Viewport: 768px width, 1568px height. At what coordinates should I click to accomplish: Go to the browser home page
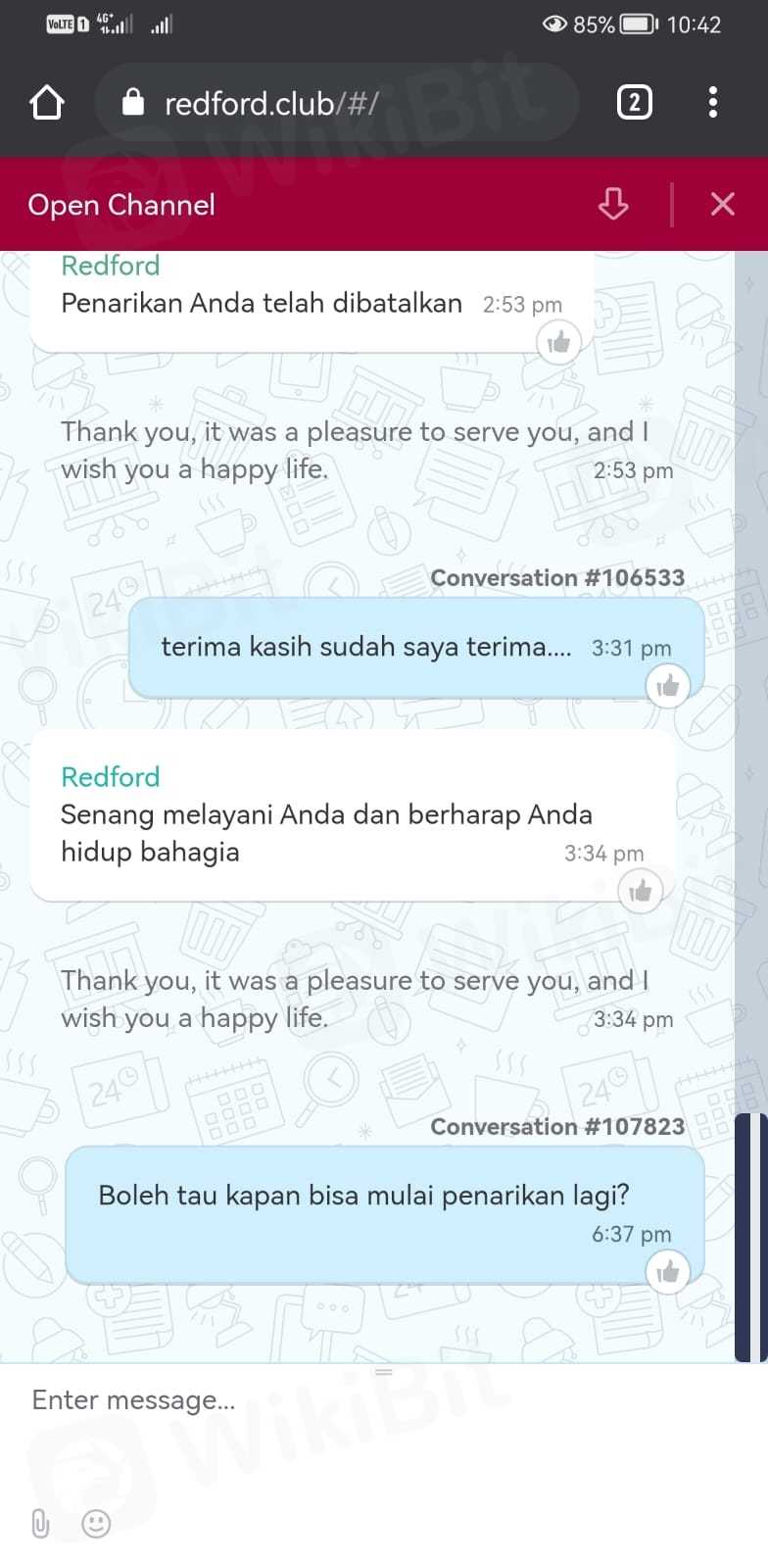[47, 103]
